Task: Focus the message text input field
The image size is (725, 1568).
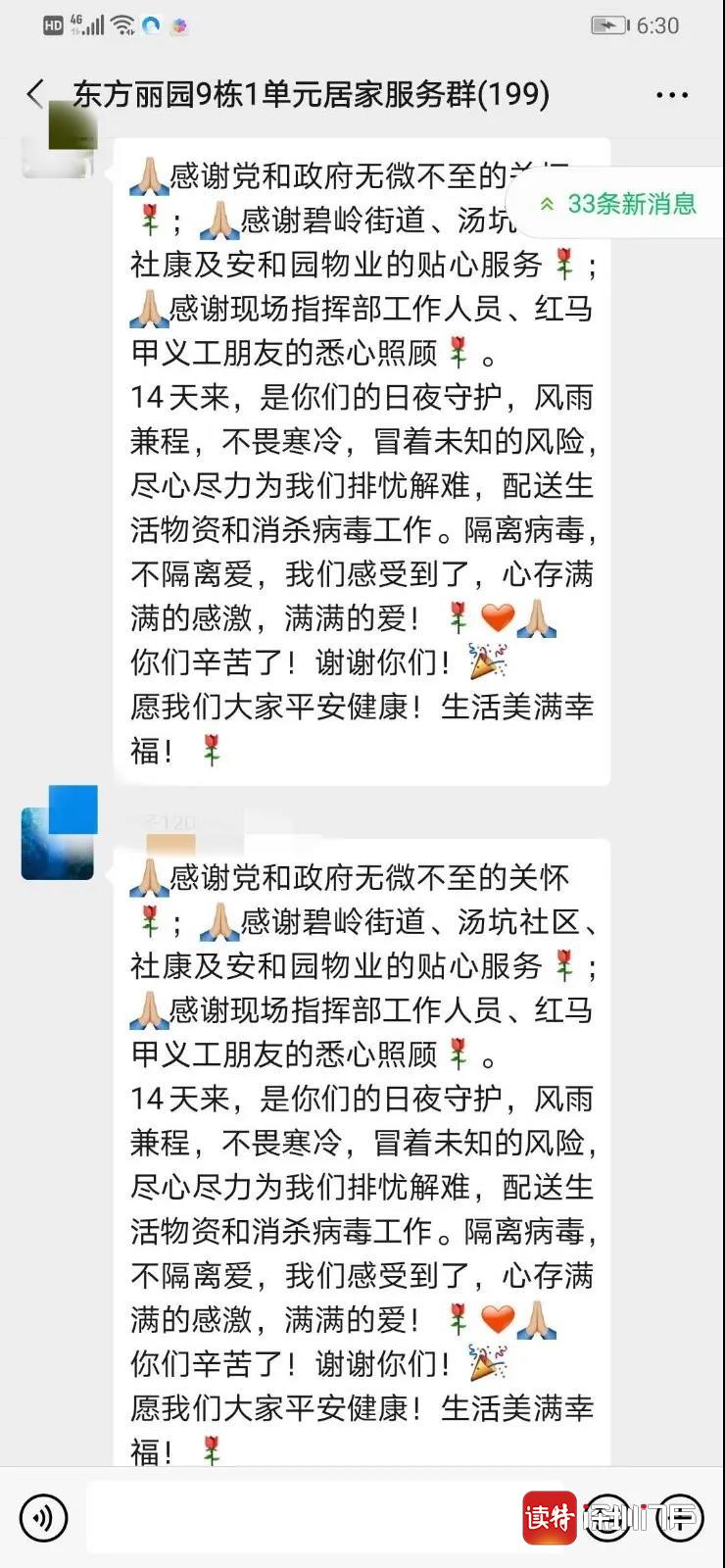Action: point(304,1518)
